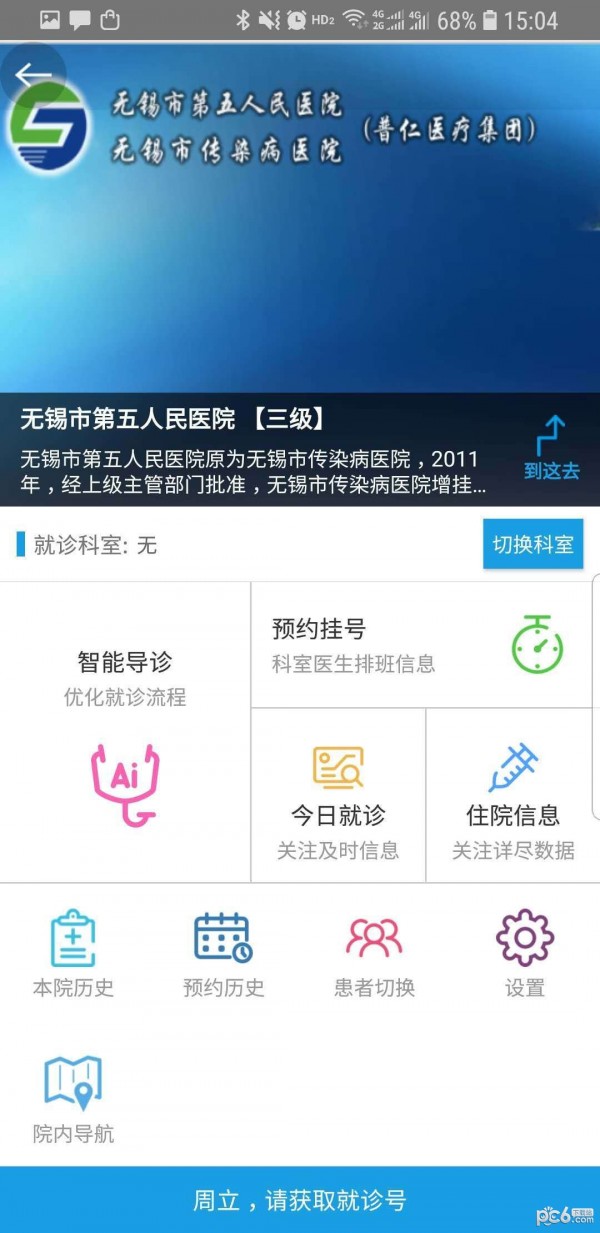Open 住院信息 inpatient information
The image size is (600, 1233).
513,796
